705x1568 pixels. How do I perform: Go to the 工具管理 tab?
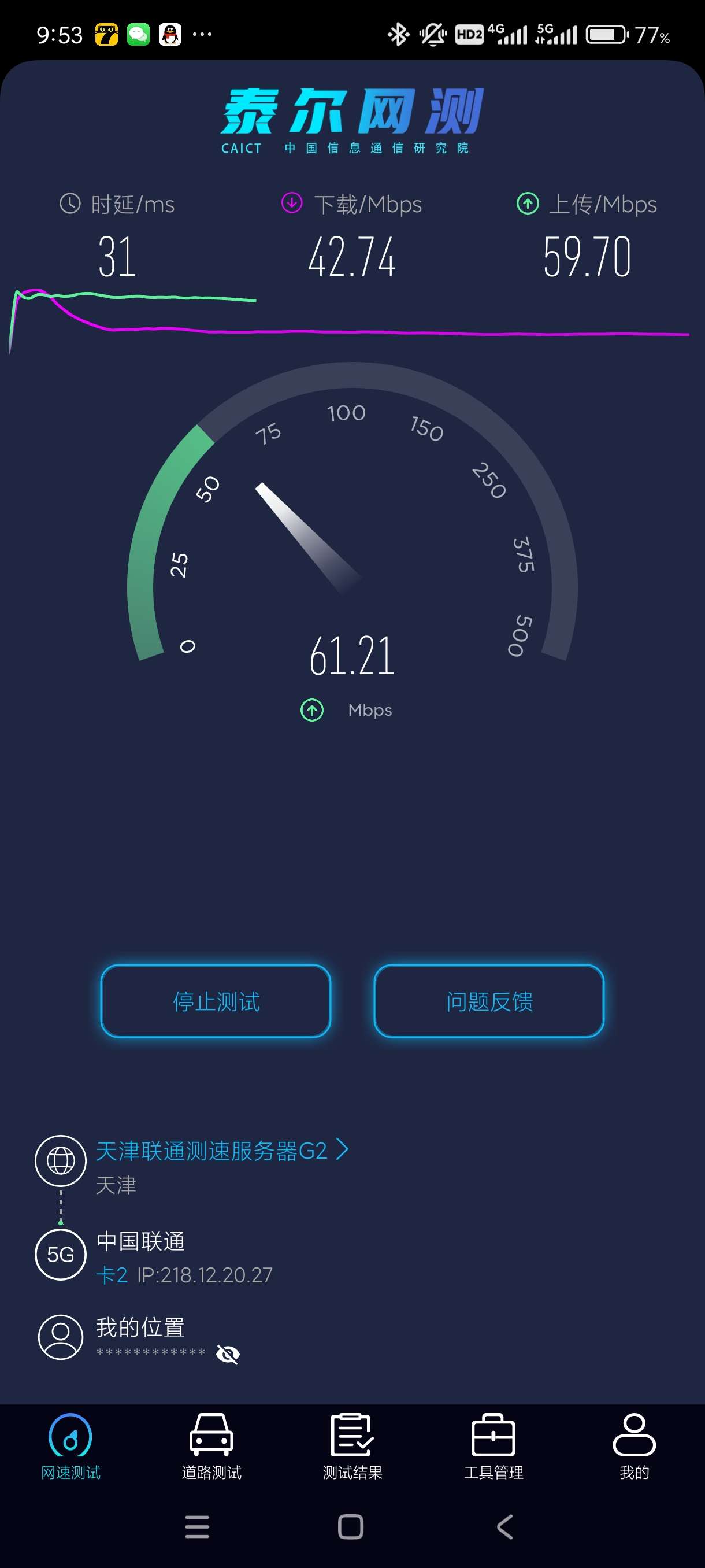(x=493, y=1446)
